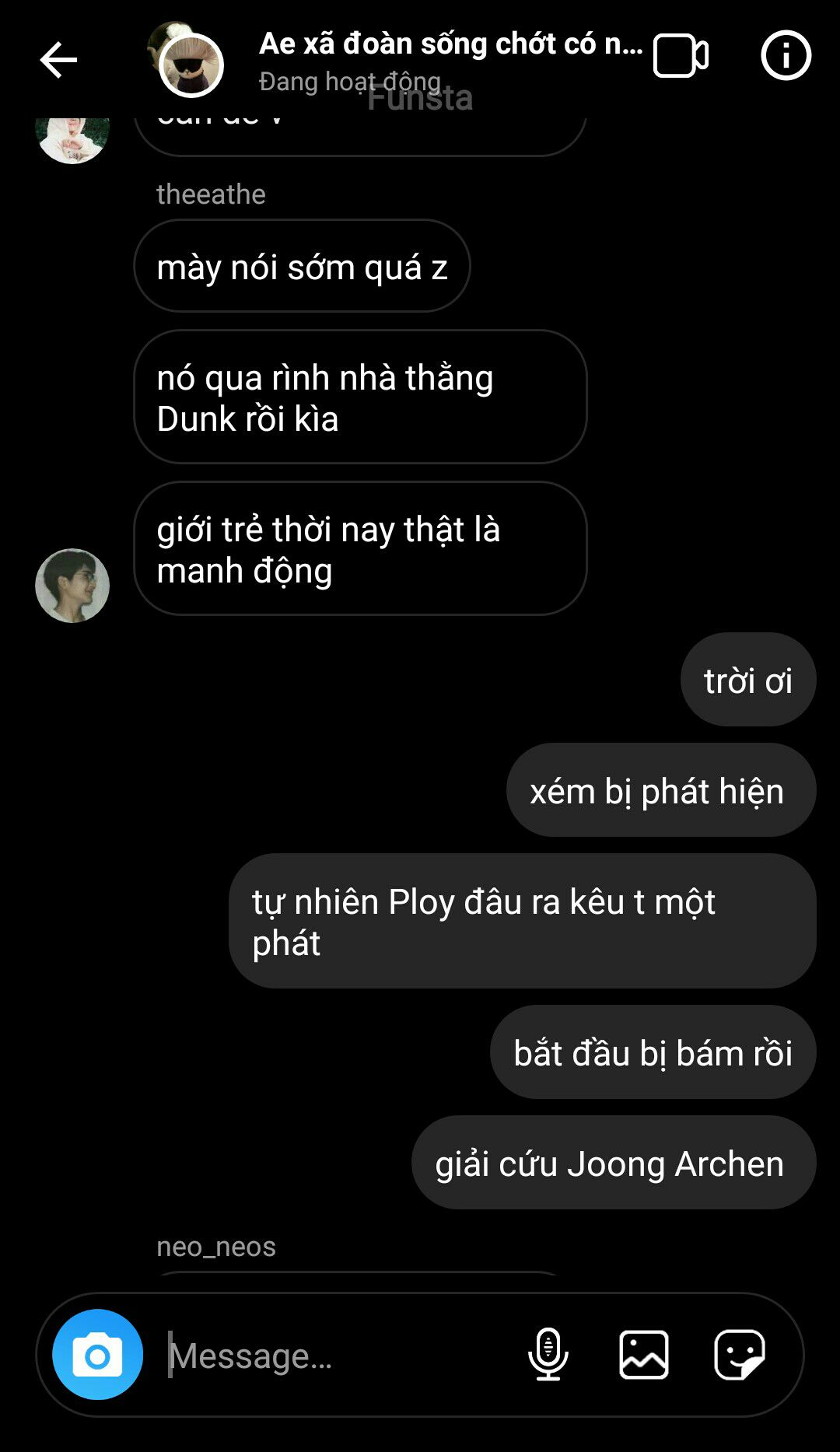Go back to the inbox
Screen dimensions: 840x1452
tap(58, 60)
